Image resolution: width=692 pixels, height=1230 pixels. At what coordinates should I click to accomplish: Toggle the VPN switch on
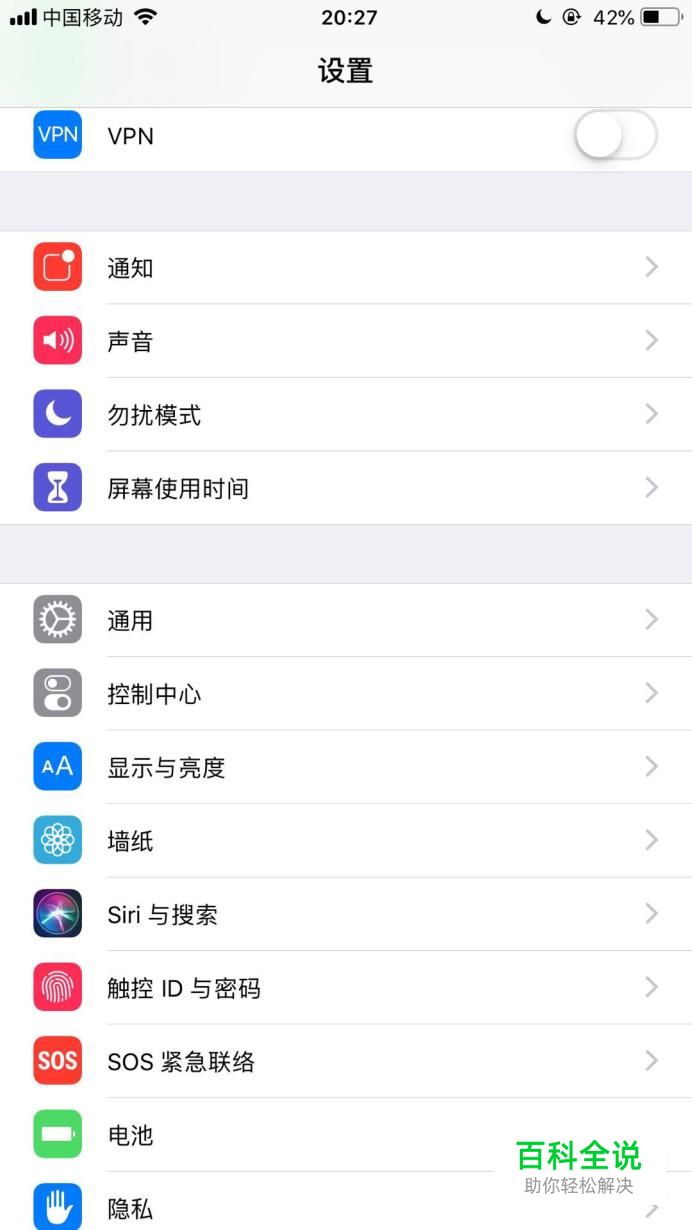coord(615,136)
